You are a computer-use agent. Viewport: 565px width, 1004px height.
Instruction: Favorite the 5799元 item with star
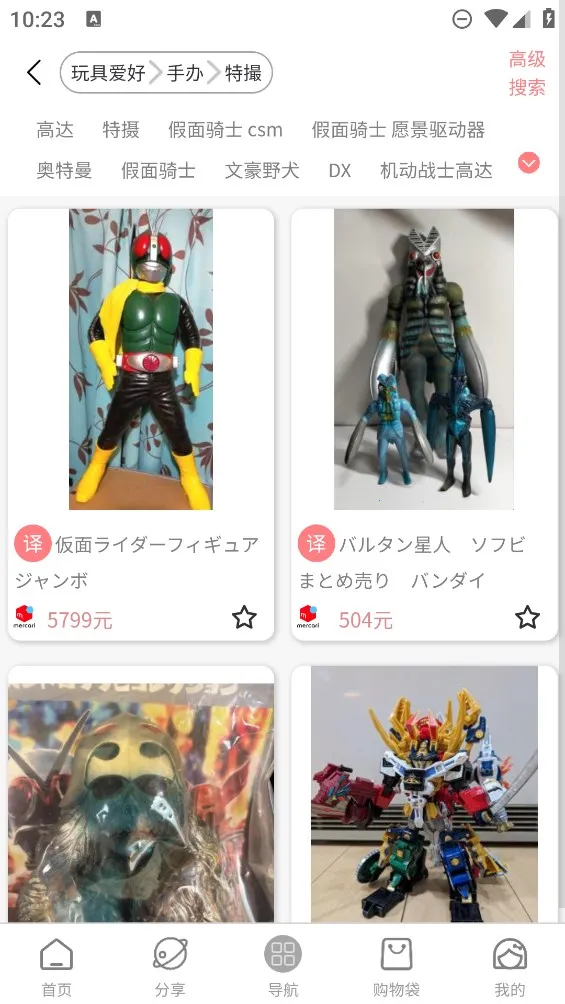point(244,617)
